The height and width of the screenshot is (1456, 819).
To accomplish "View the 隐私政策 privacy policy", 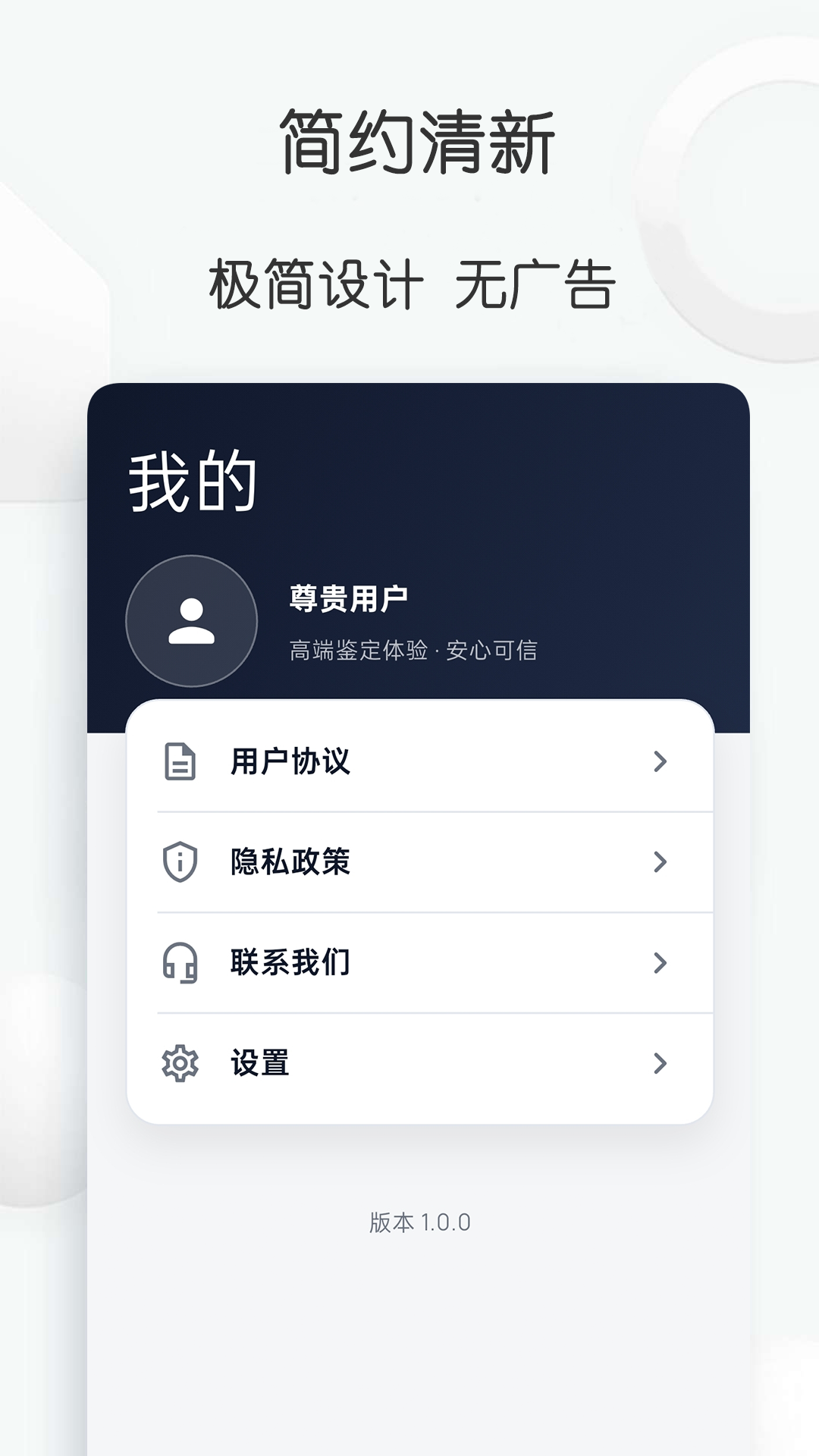I will [291, 861].
